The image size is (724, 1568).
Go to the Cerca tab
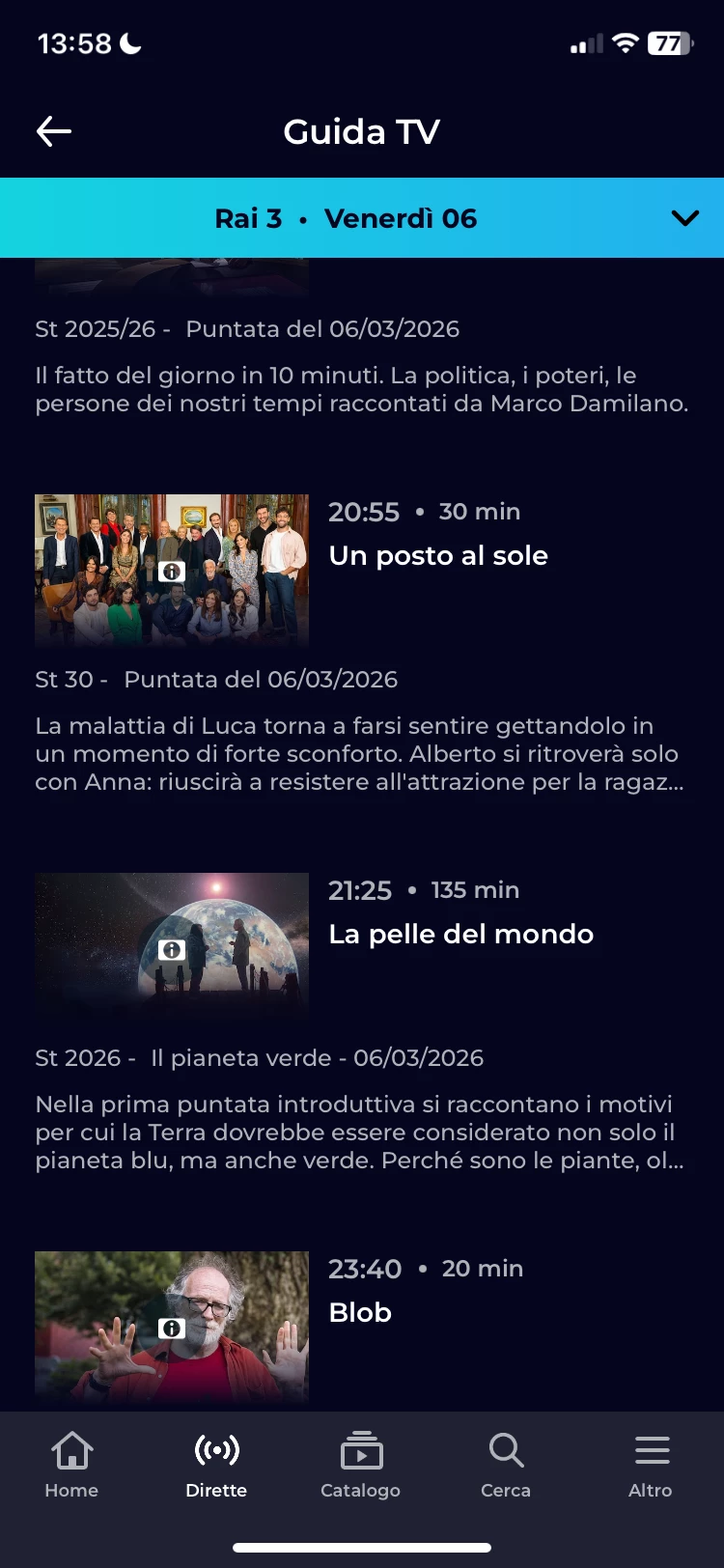coord(506,1465)
